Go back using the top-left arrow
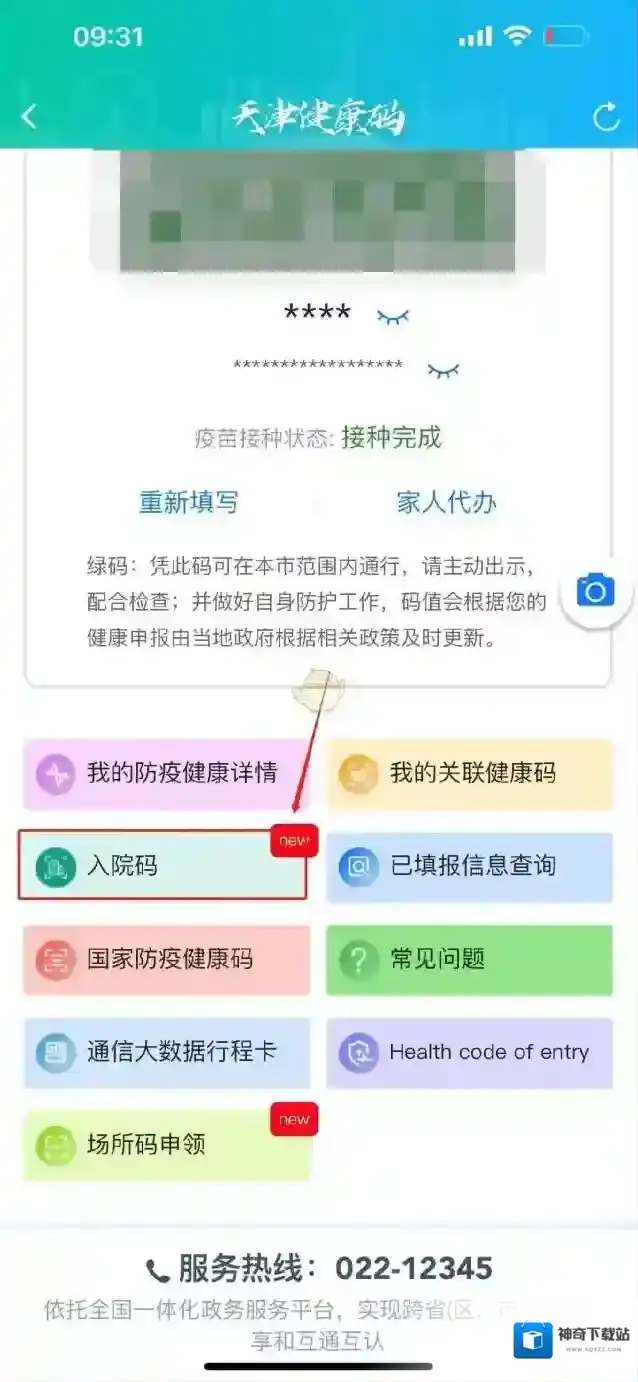Viewport: 638px width, 1382px height. tap(29, 116)
